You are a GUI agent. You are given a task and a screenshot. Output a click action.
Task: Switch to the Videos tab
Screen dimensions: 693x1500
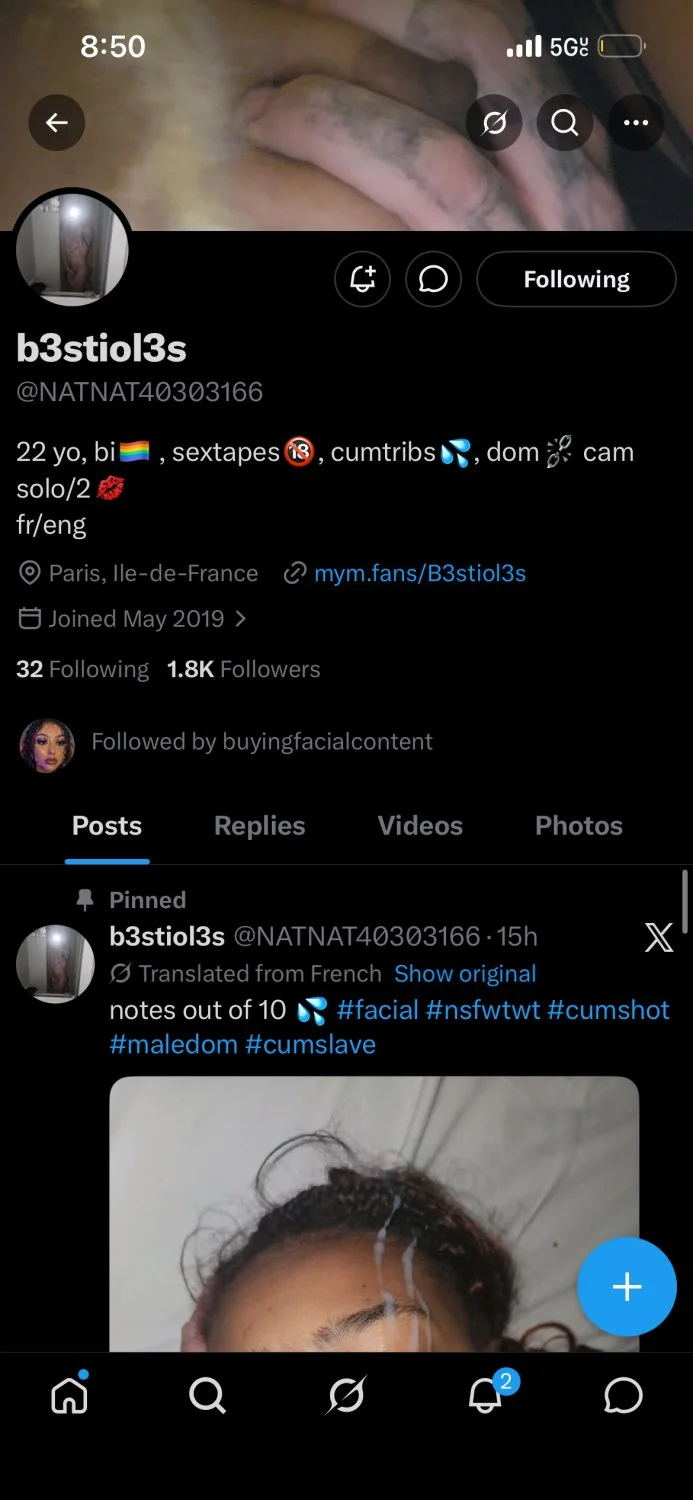(420, 826)
